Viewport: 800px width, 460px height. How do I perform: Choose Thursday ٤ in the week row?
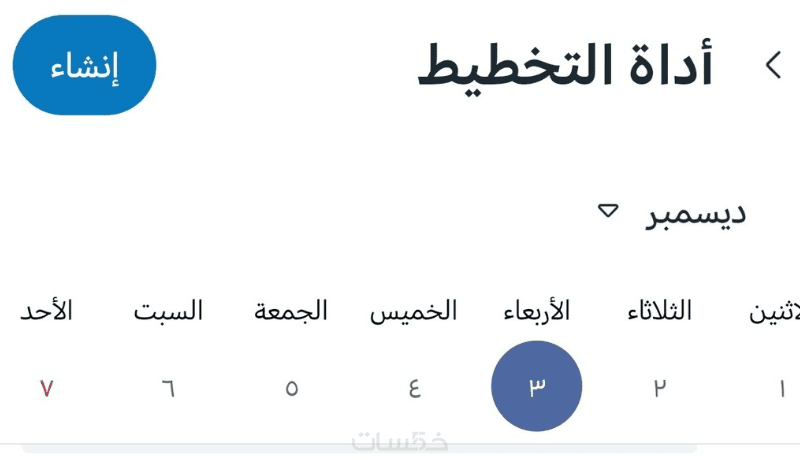[x=414, y=387]
